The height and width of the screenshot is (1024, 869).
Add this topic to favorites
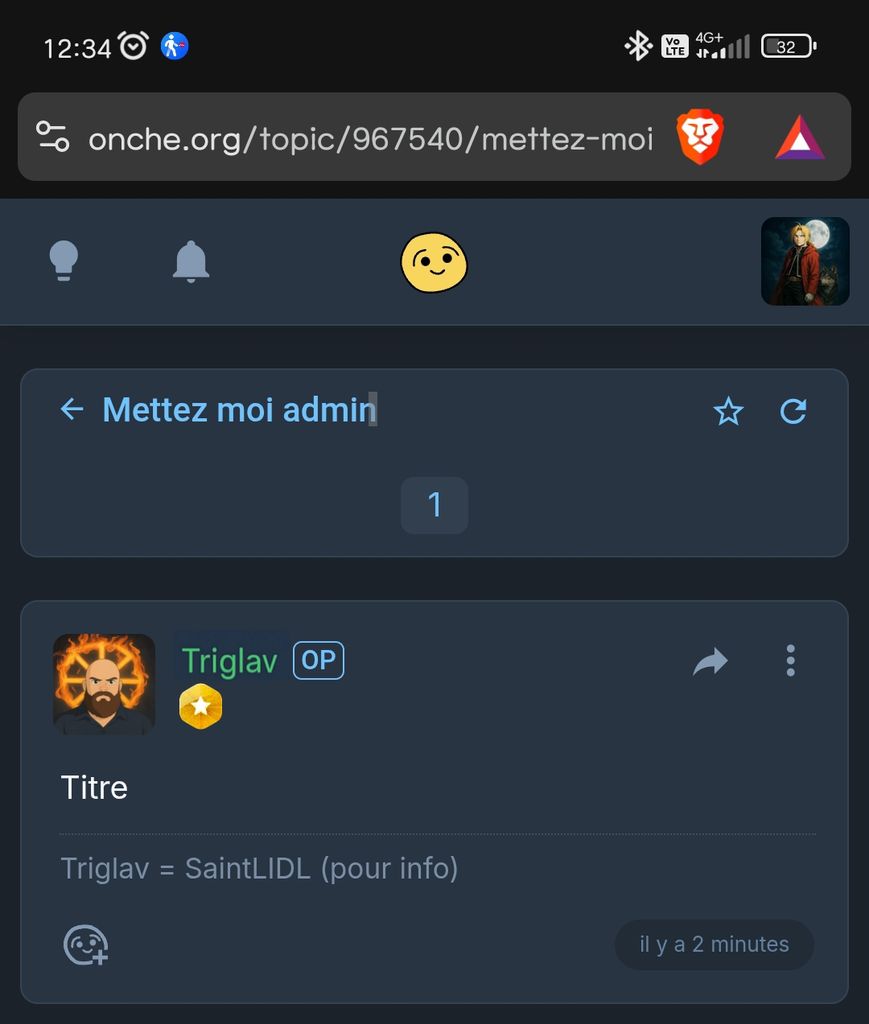pyautogui.click(x=728, y=411)
